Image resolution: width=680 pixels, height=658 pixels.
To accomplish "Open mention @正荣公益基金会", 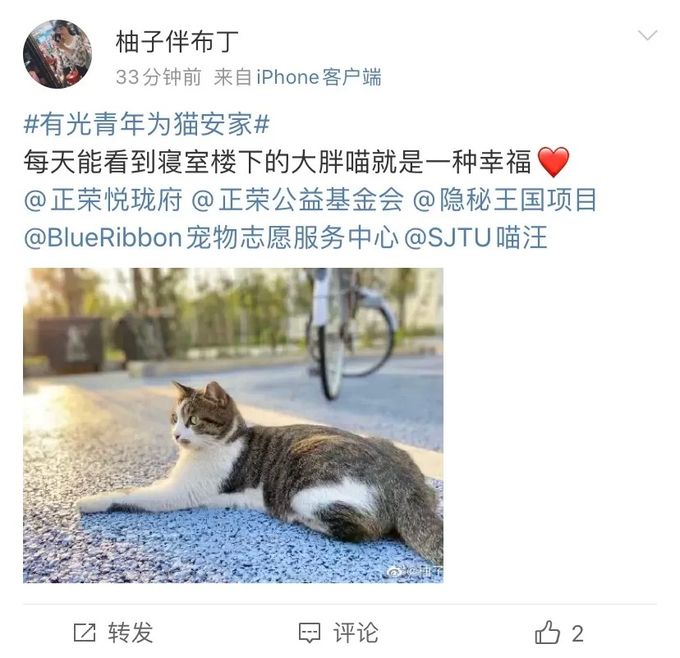I will tap(297, 200).
